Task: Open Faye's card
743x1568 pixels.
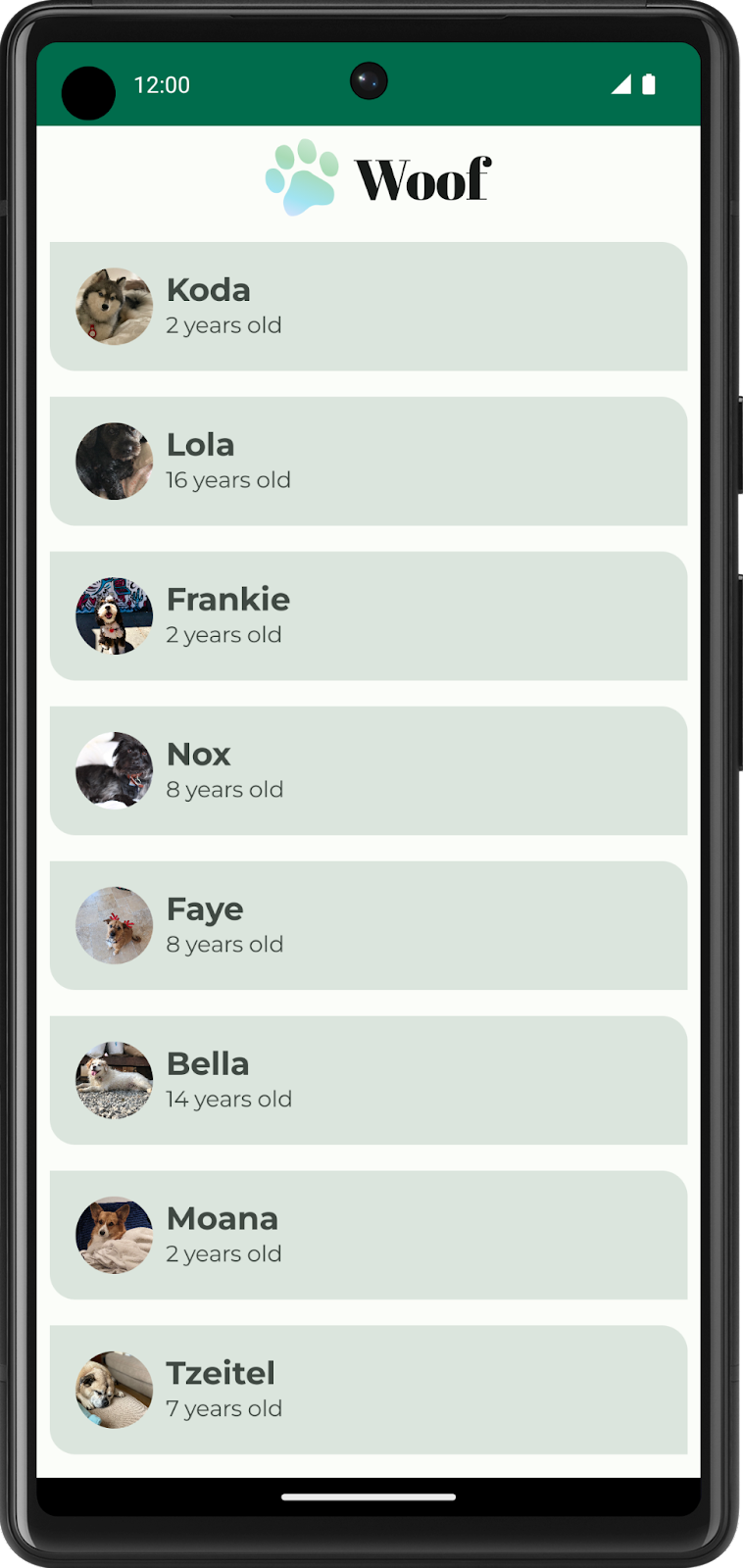Action: (369, 926)
